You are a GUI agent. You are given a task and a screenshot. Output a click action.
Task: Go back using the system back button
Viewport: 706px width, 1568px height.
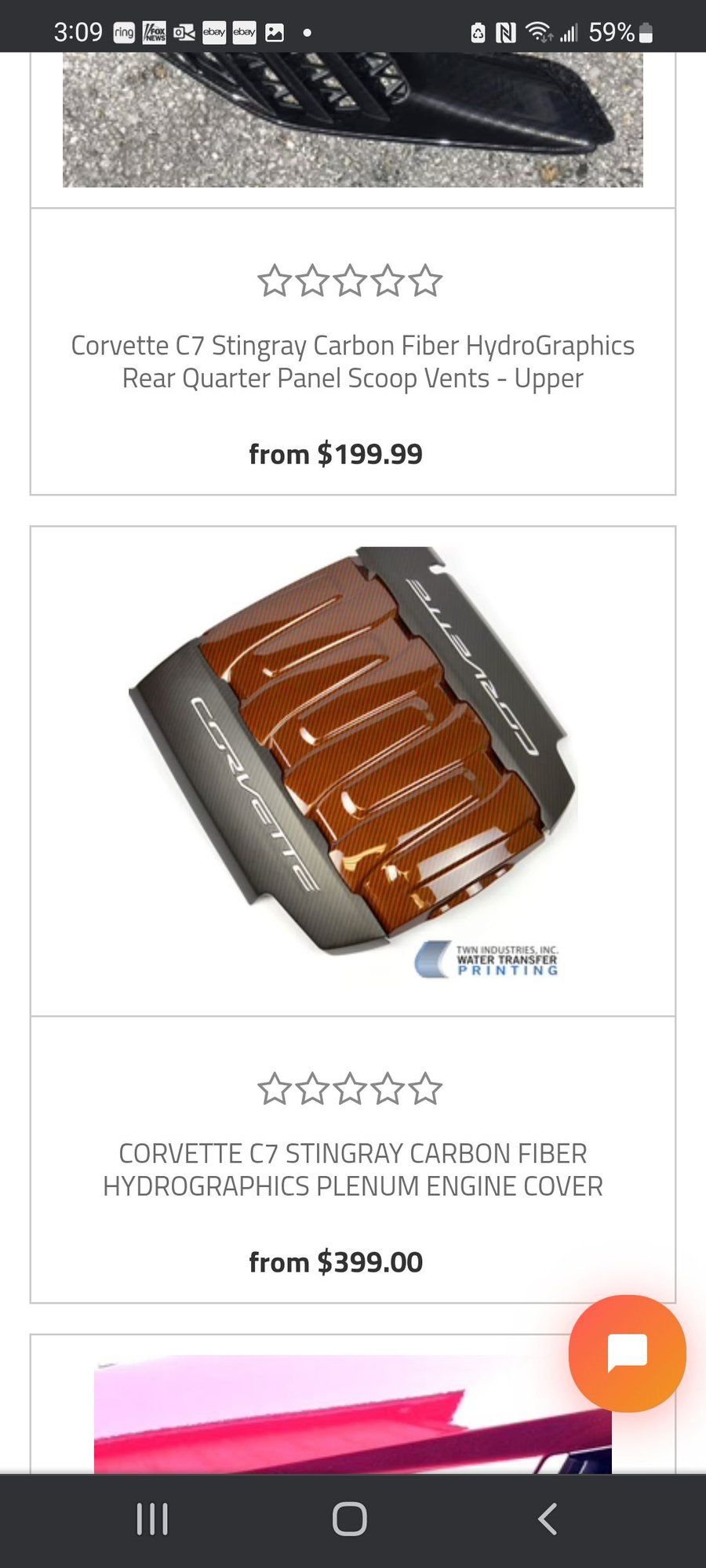[547, 1519]
